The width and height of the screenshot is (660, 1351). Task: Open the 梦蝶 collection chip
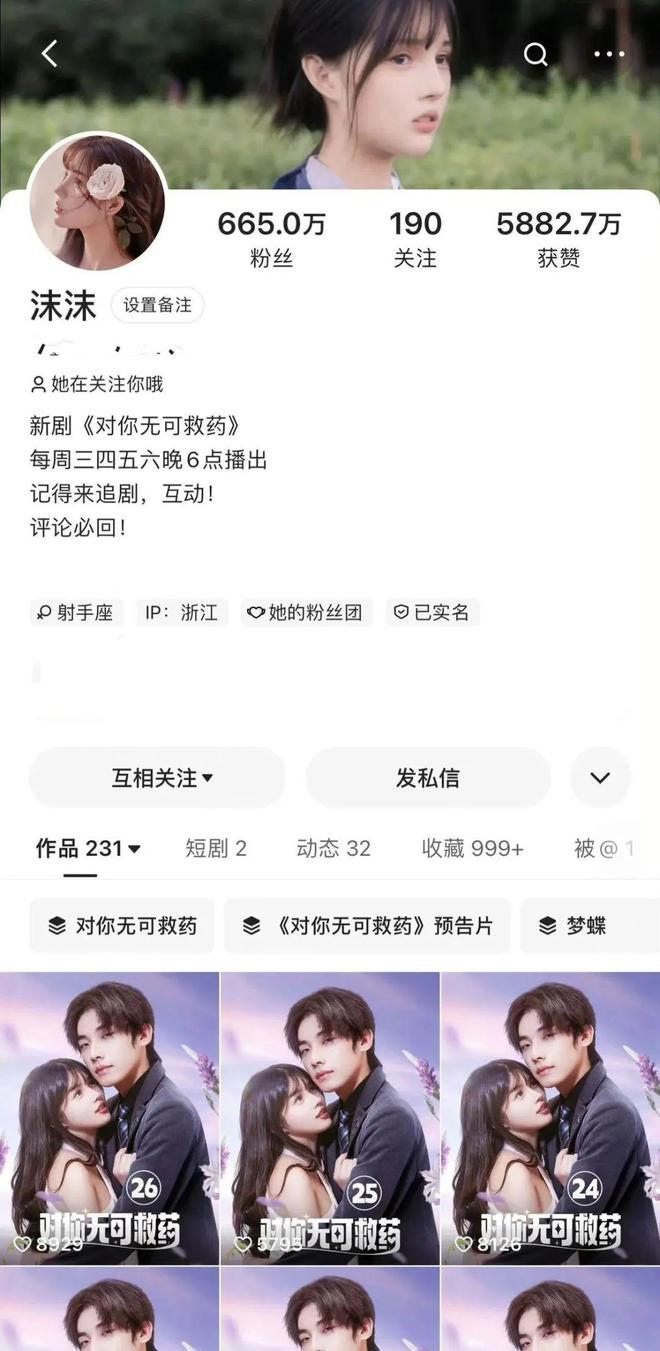[x=588, y=926]
